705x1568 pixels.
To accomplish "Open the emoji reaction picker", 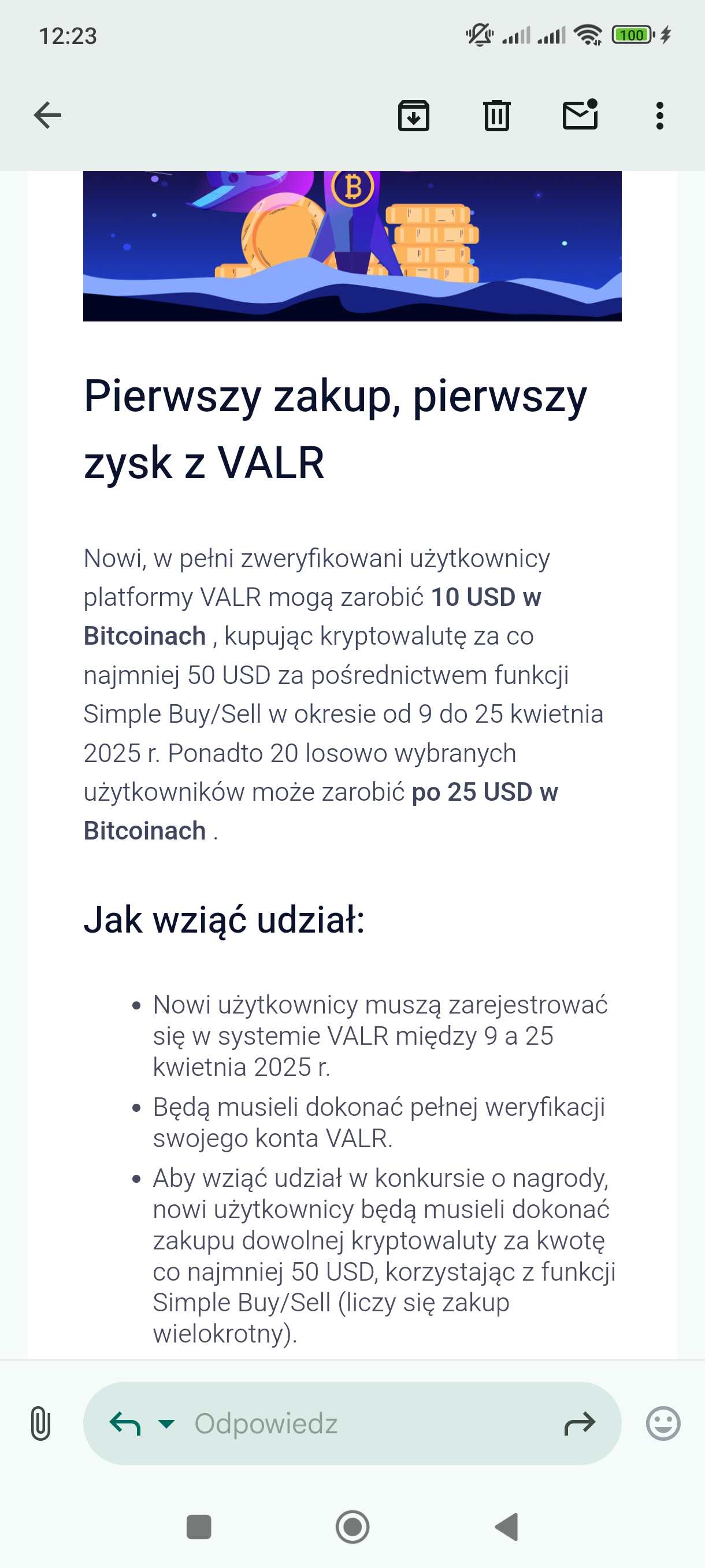I will 662,1423.
